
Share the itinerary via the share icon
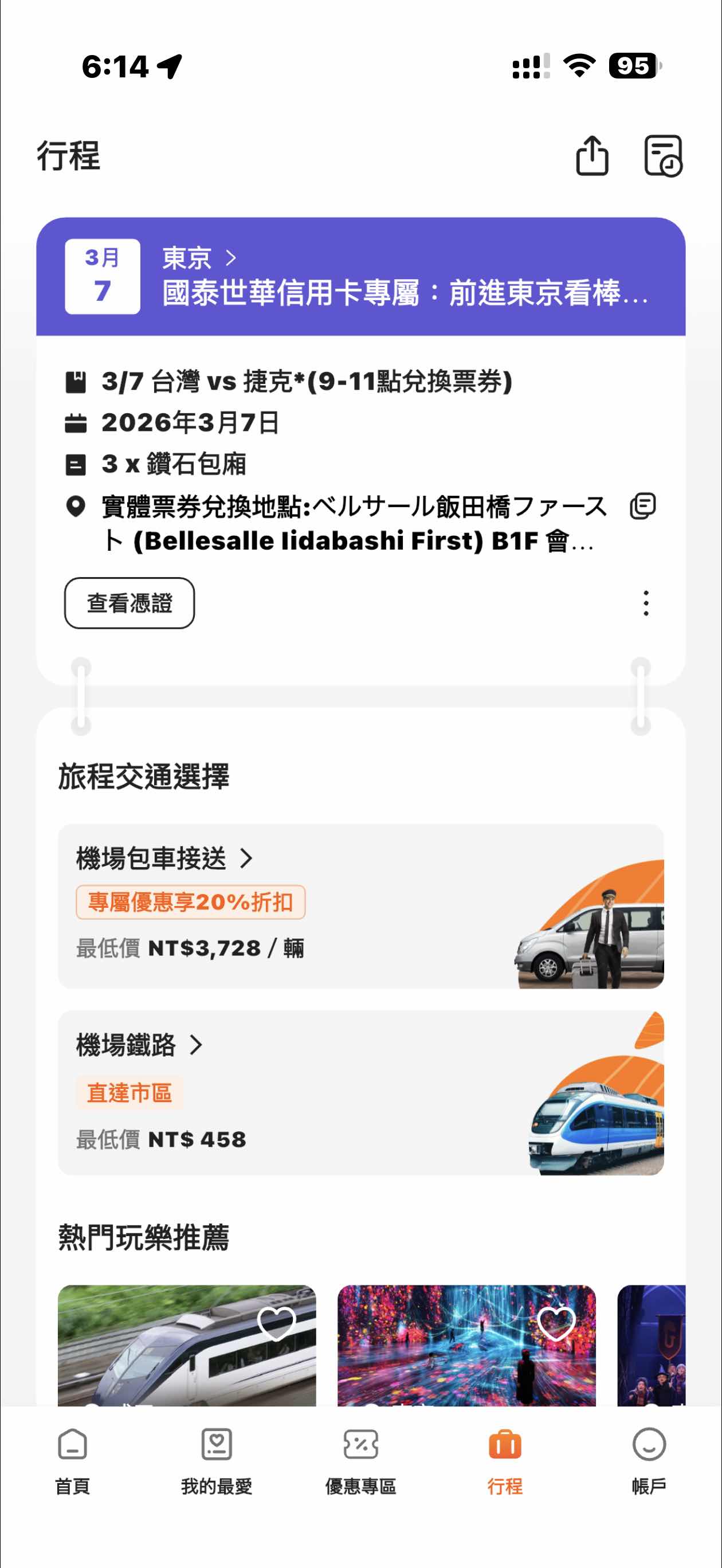coord(592,156)
